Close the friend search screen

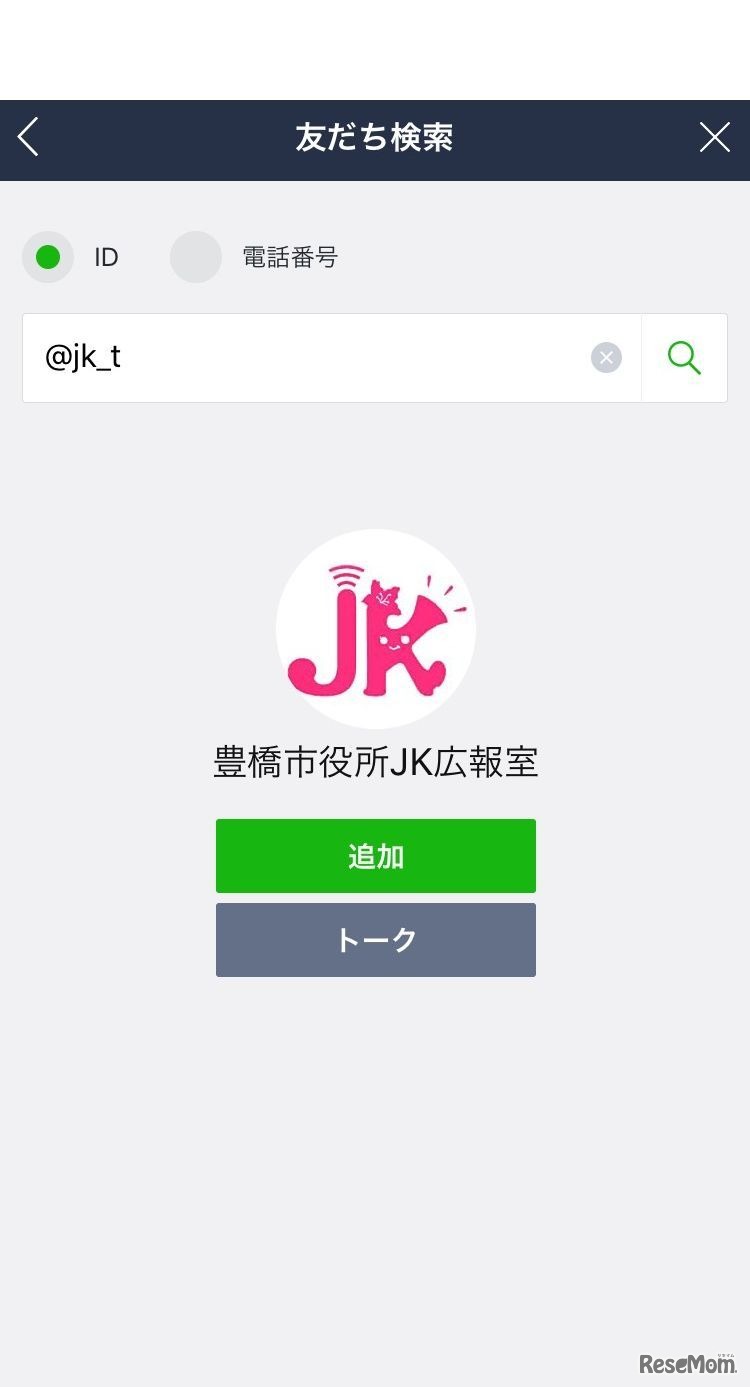pos(714,137)
